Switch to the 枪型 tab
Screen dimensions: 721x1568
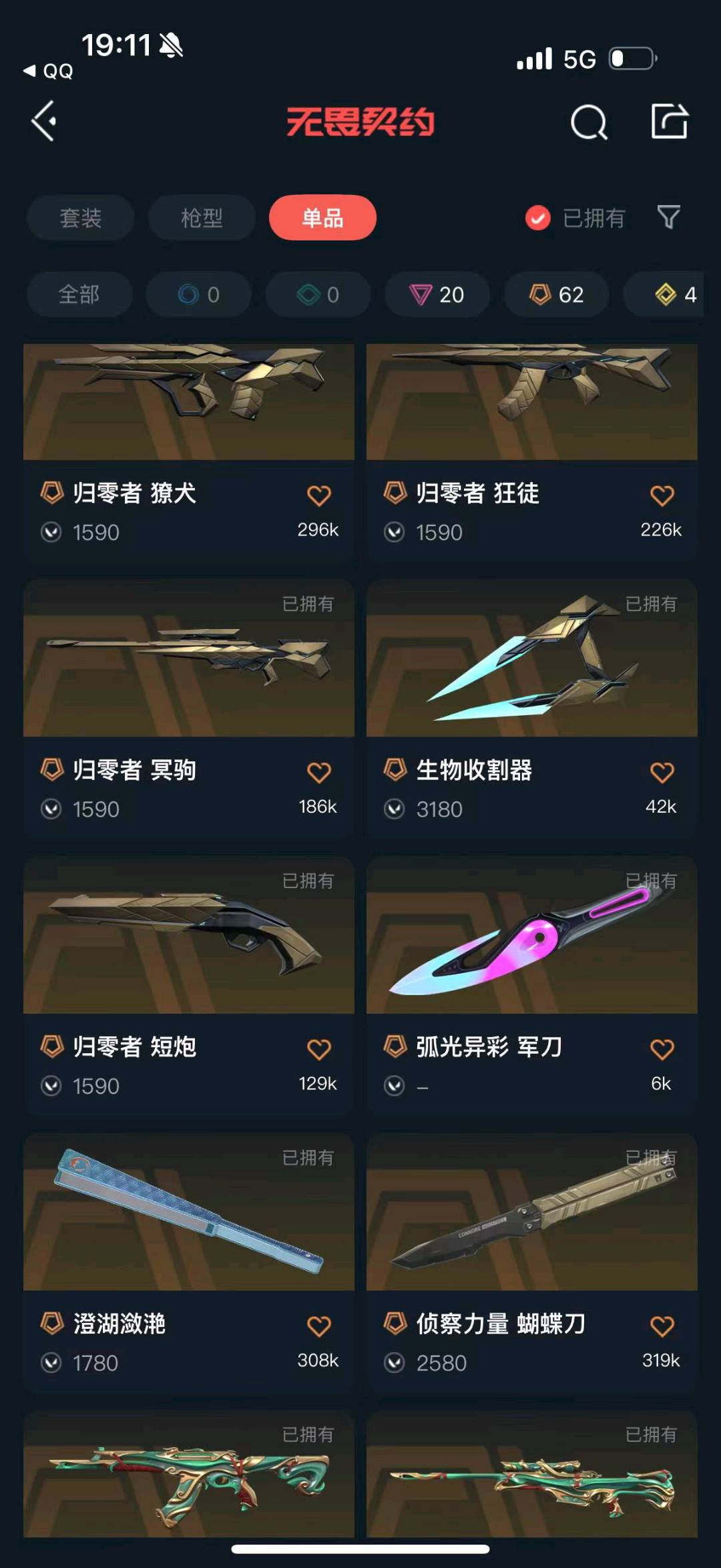(202, 218)
